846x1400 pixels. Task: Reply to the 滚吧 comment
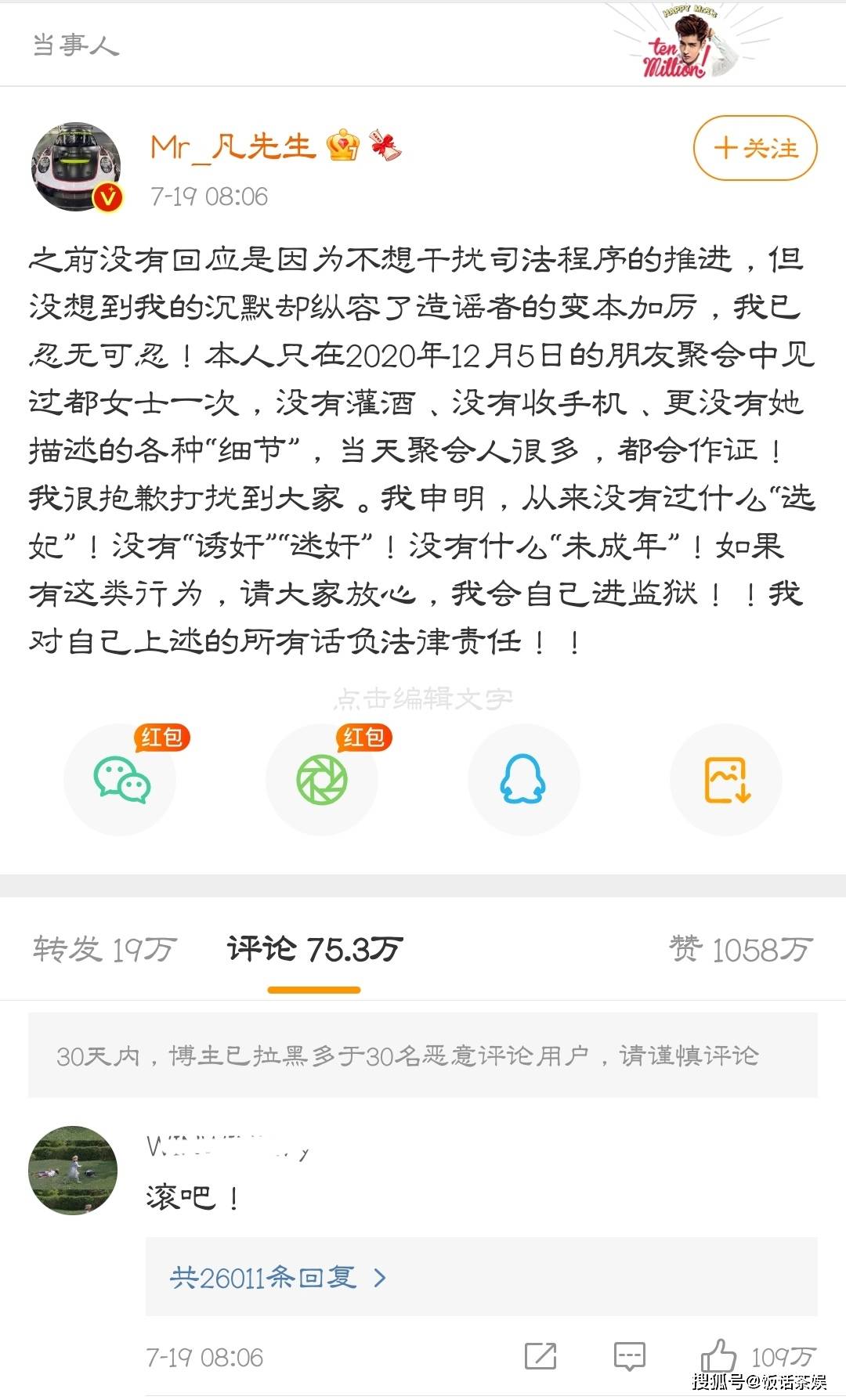coord(630,1356)
